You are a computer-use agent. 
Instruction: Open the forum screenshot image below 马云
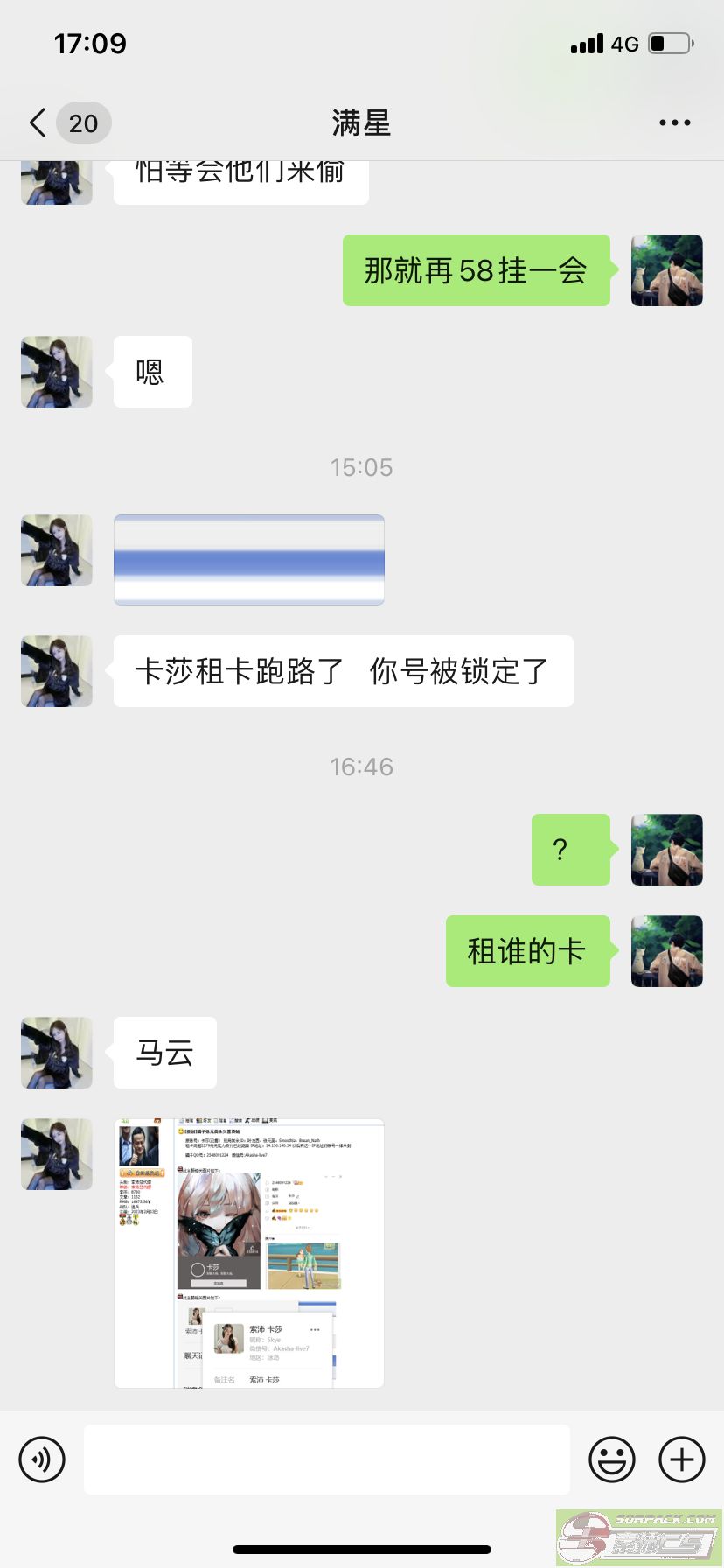click(x=249, y=1253)
